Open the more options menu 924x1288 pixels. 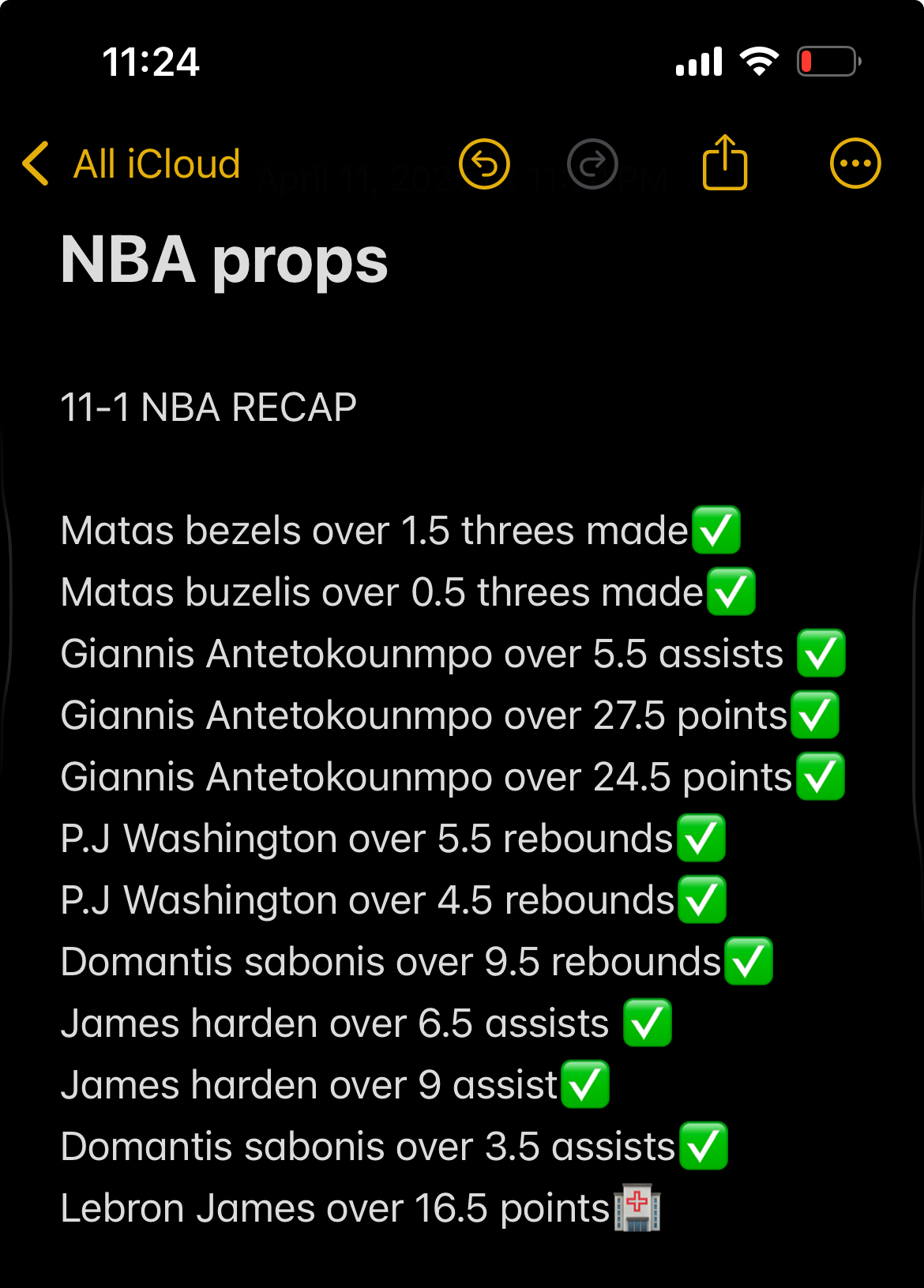coord(855,164)
